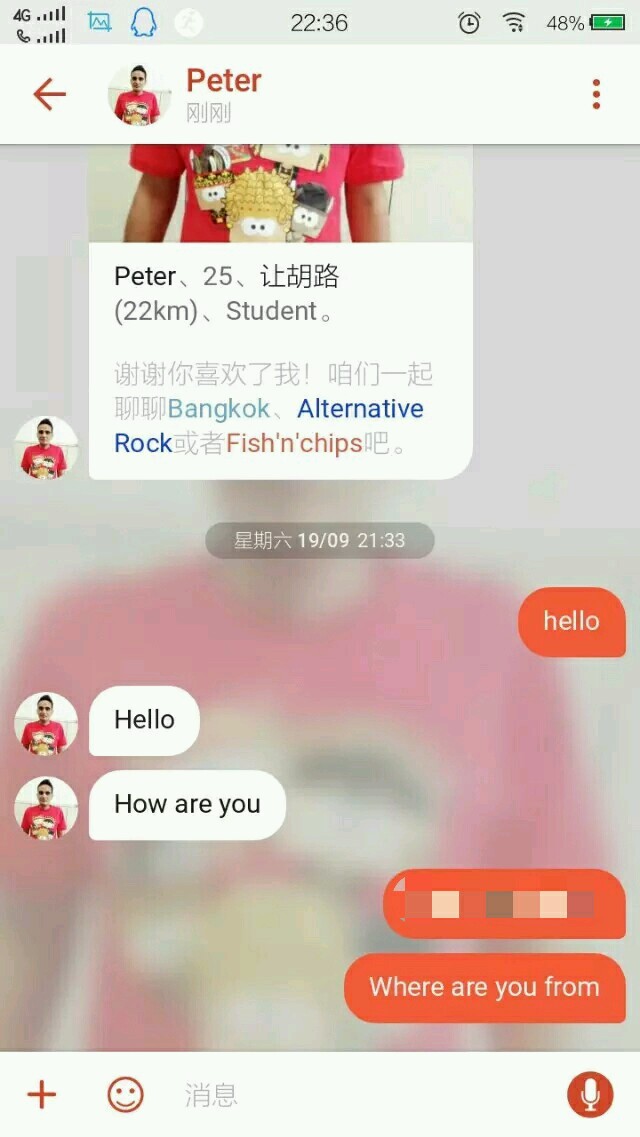Go back from Peter's chat

click(49, 94)
